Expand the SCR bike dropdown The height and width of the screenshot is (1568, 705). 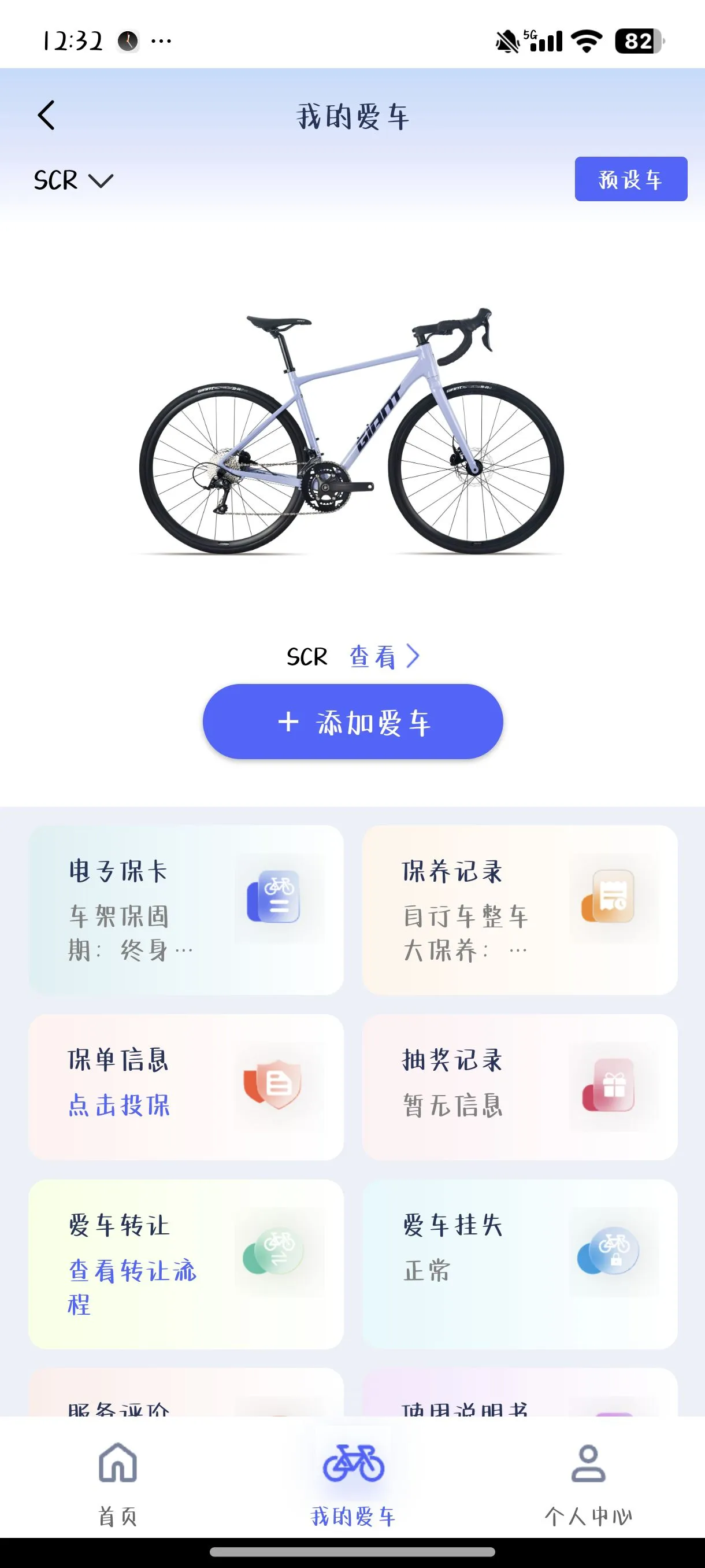[73, 181]
